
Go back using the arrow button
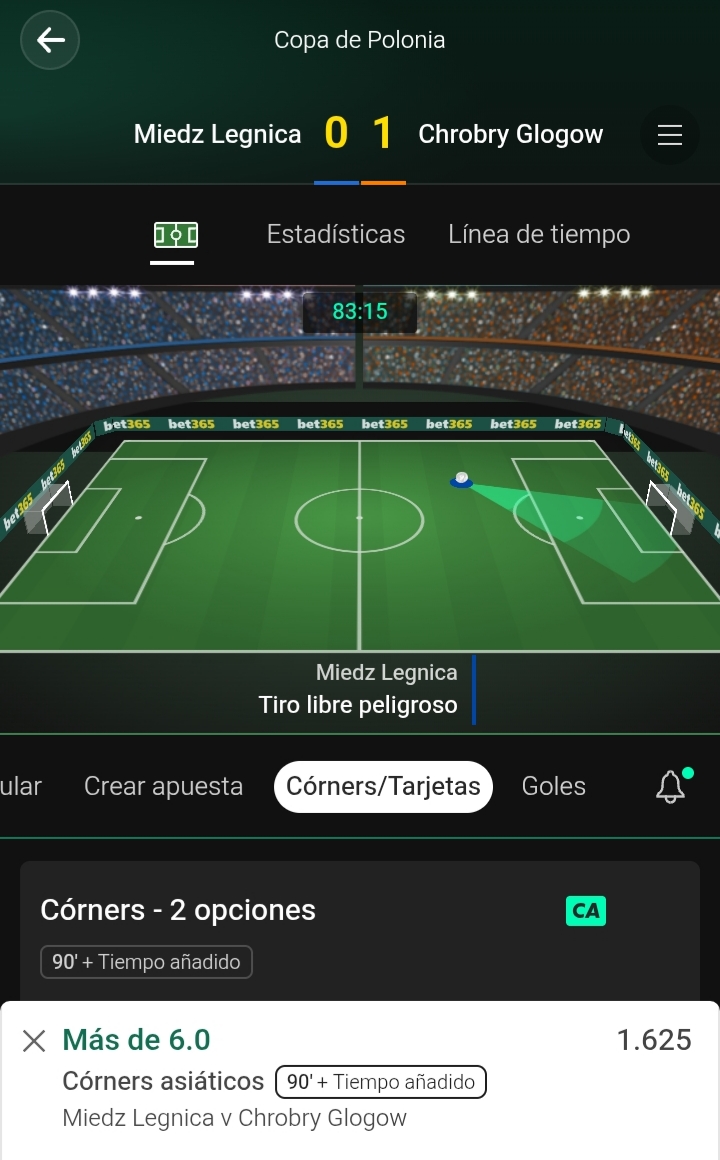point(50,40)
